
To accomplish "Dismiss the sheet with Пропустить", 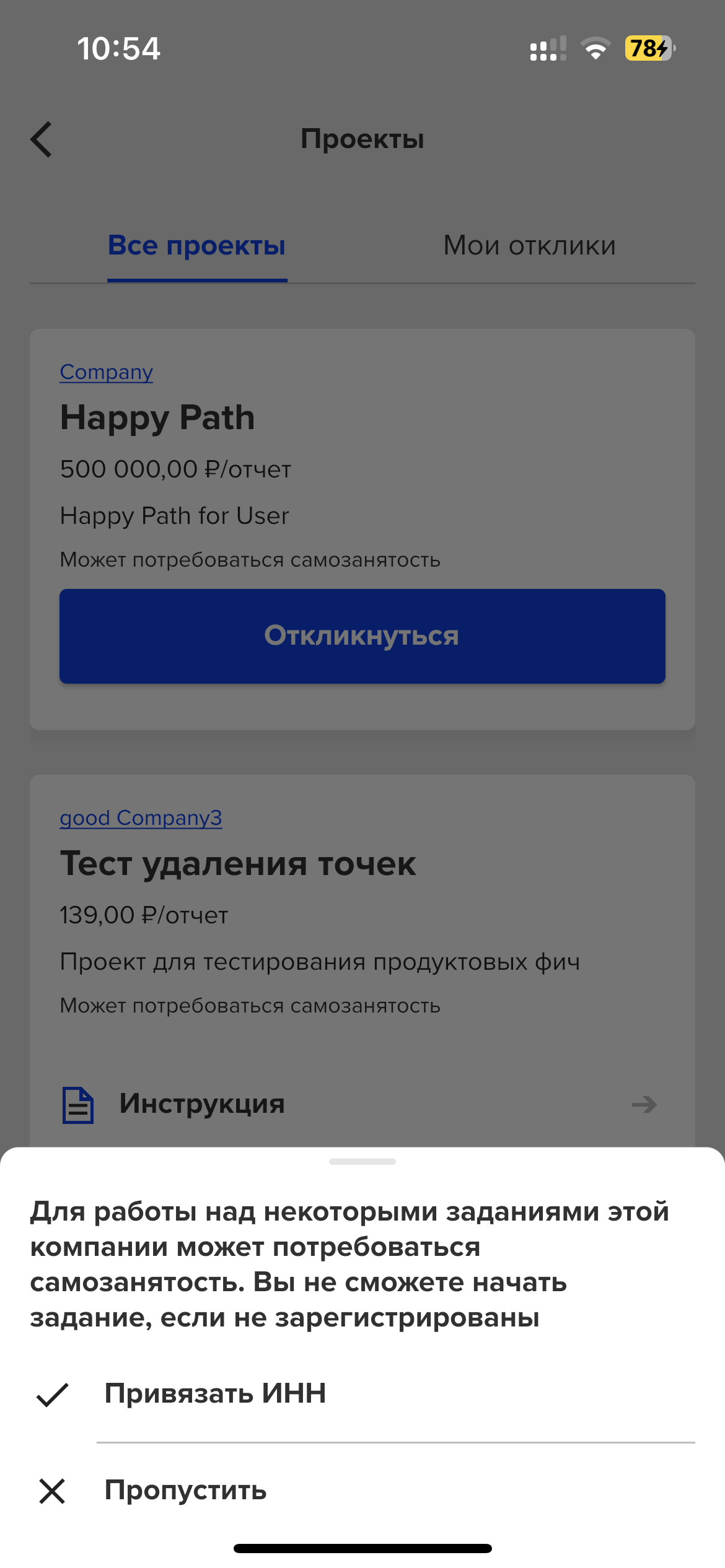I will point(185,1490).
